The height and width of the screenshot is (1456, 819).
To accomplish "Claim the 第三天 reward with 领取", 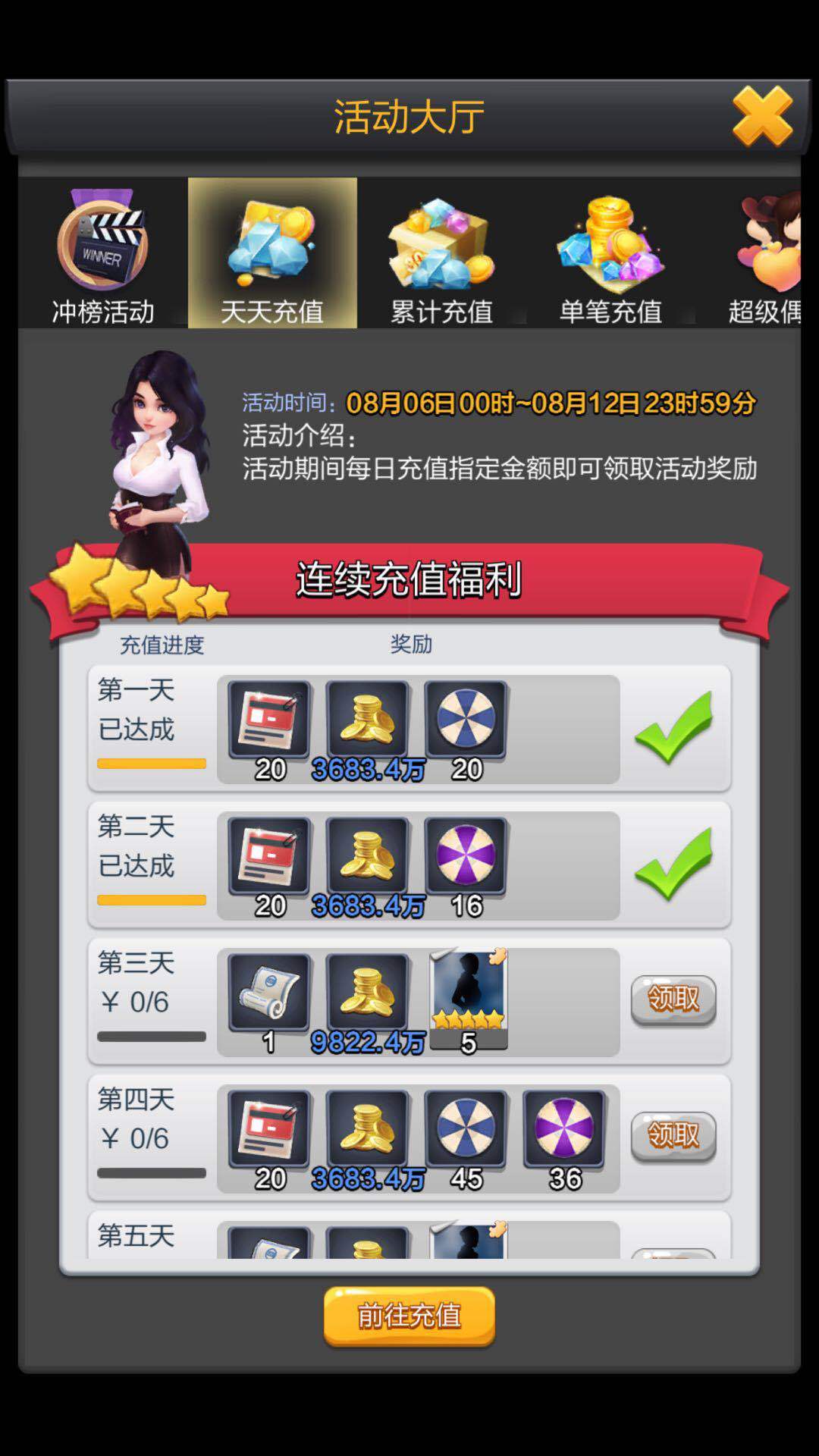I will (x=673, y=999).
